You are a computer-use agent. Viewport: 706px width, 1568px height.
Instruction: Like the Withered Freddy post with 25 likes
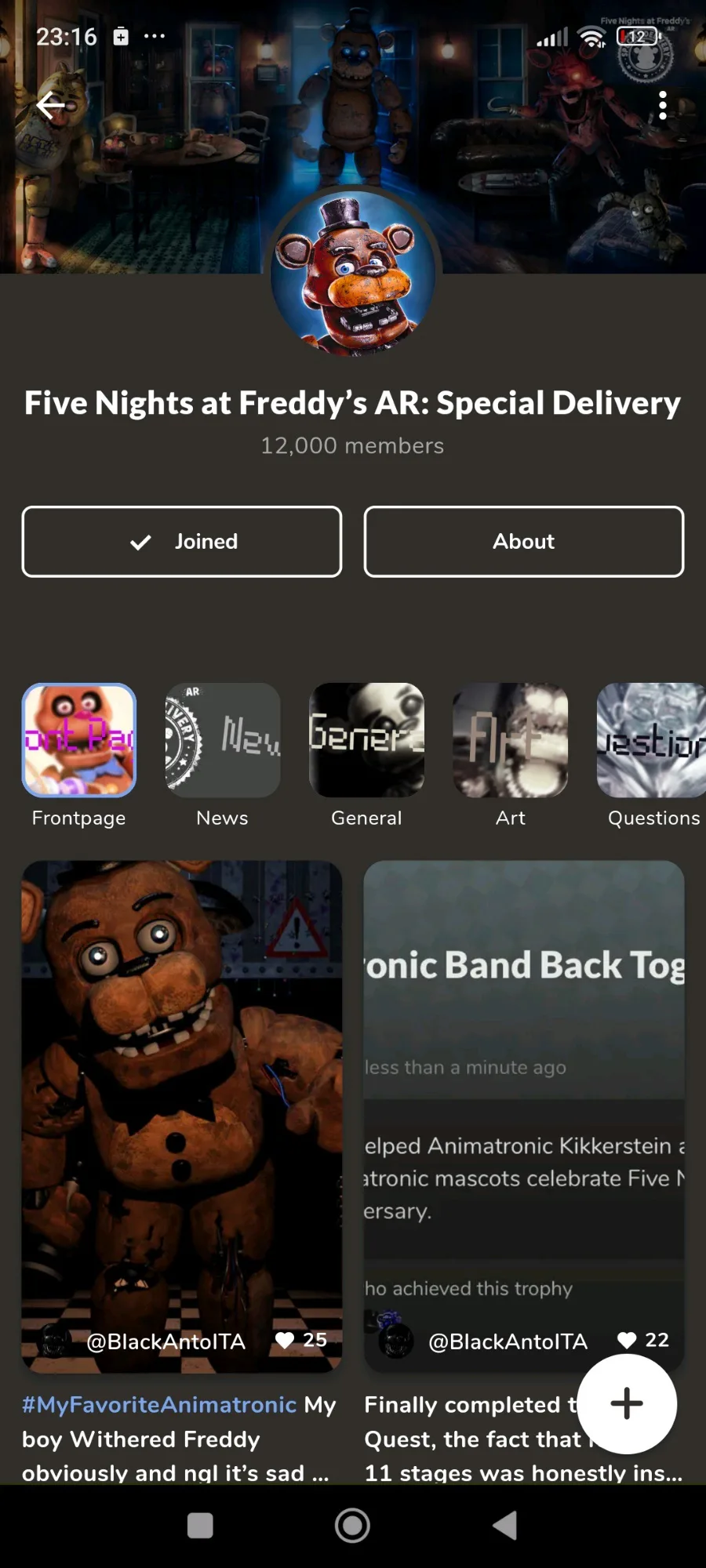point(286,1341)
